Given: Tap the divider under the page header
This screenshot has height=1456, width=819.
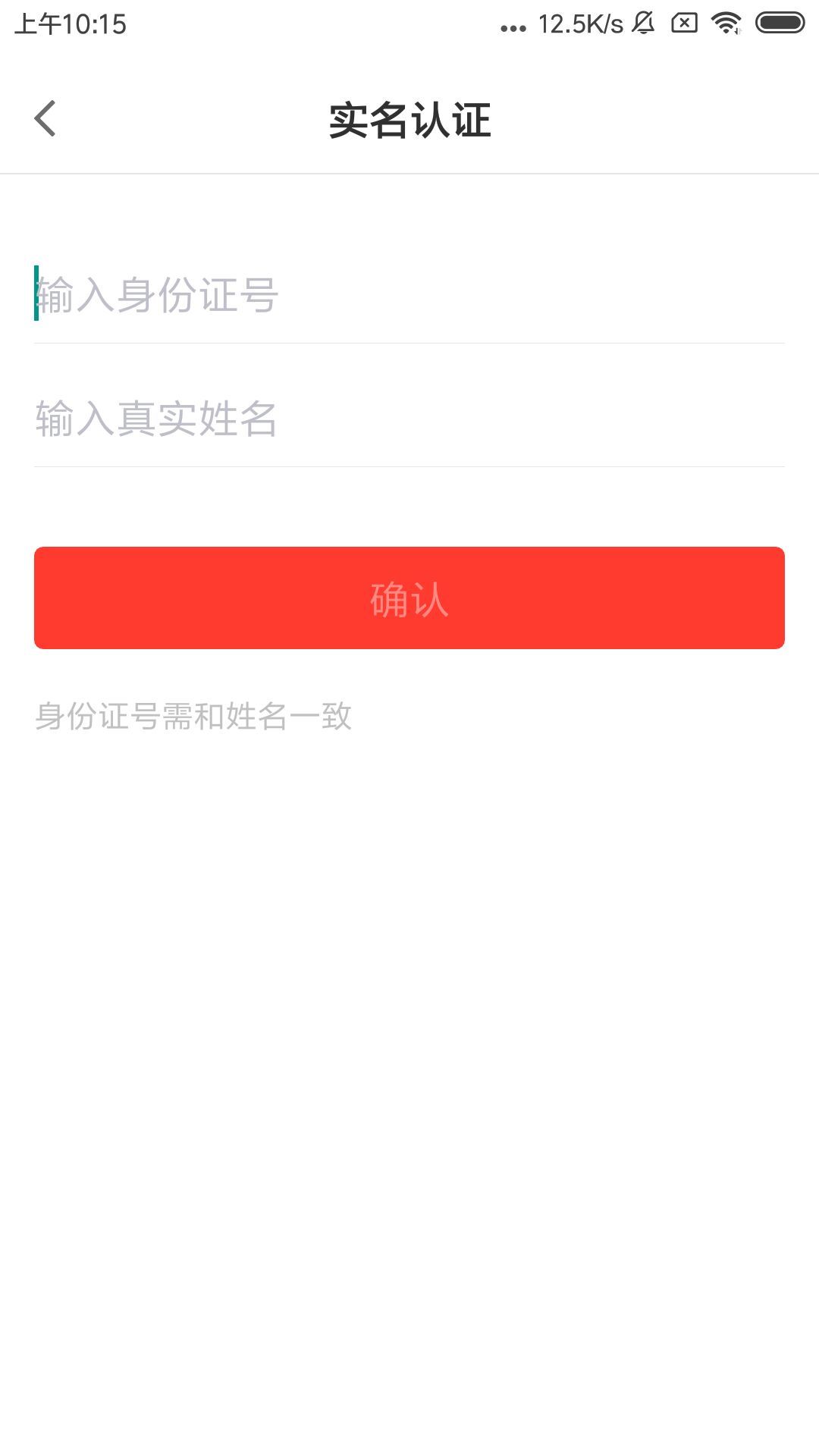Looking at the screenshot, I should tap(409, 173).
